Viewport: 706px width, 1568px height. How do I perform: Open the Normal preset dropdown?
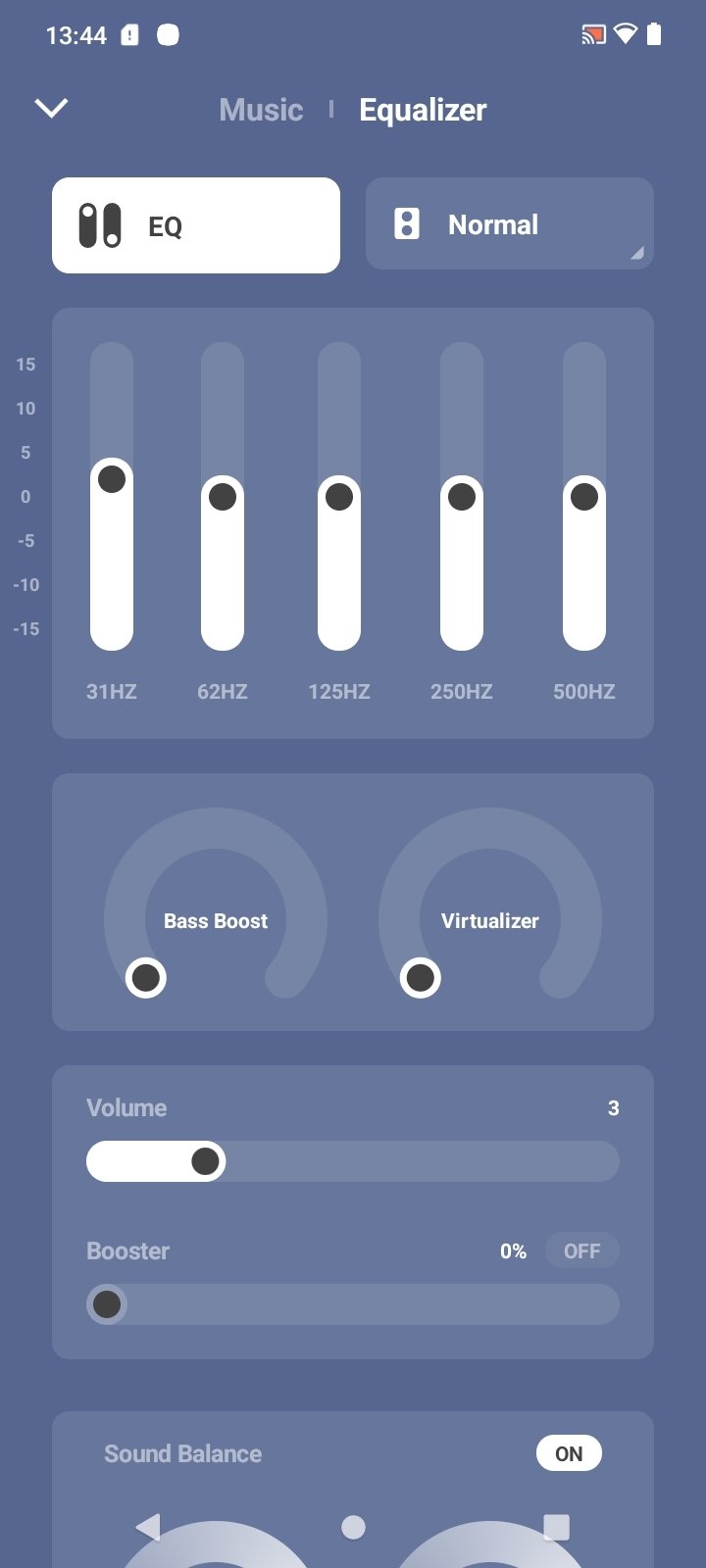(510, 223)
